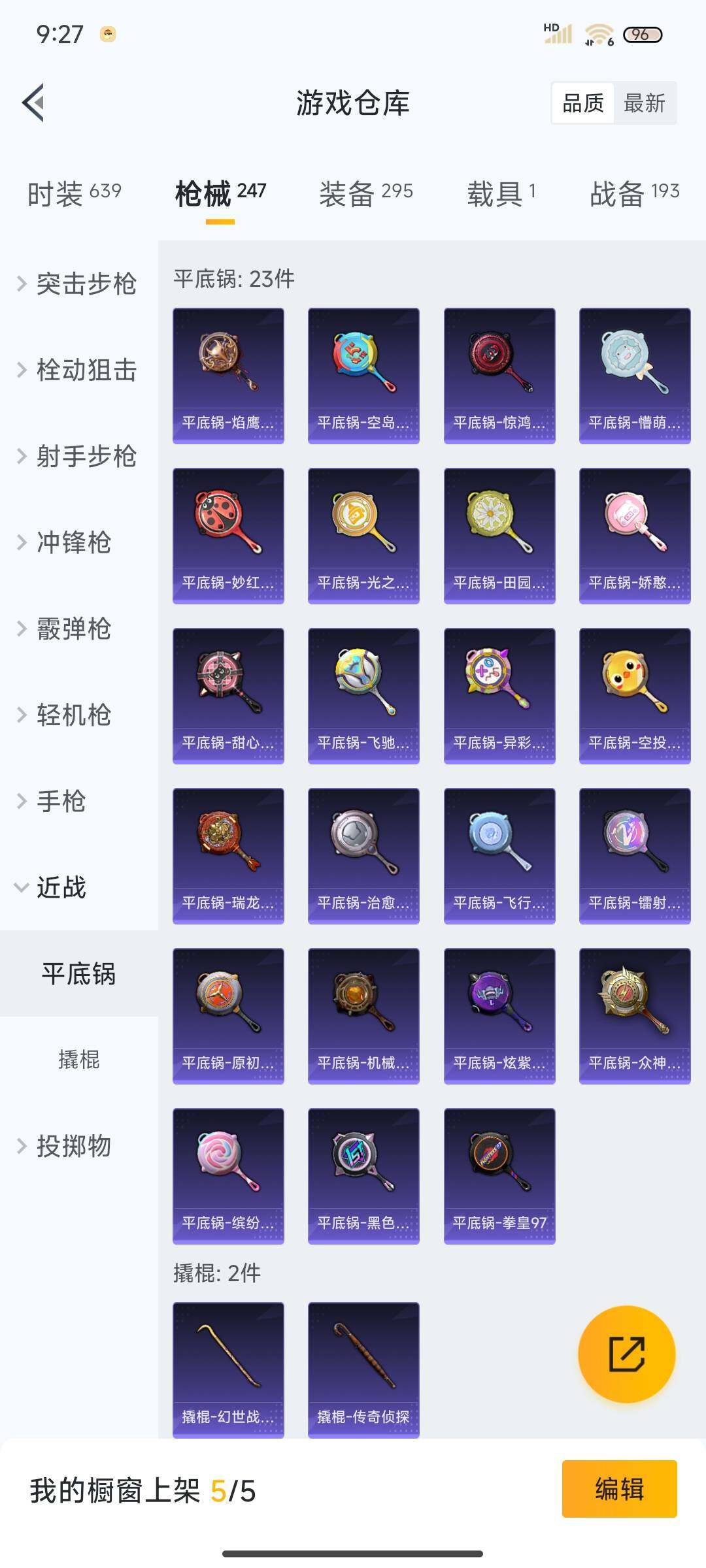Open the 平底锅-焰鹰 item

coord(228,376)
